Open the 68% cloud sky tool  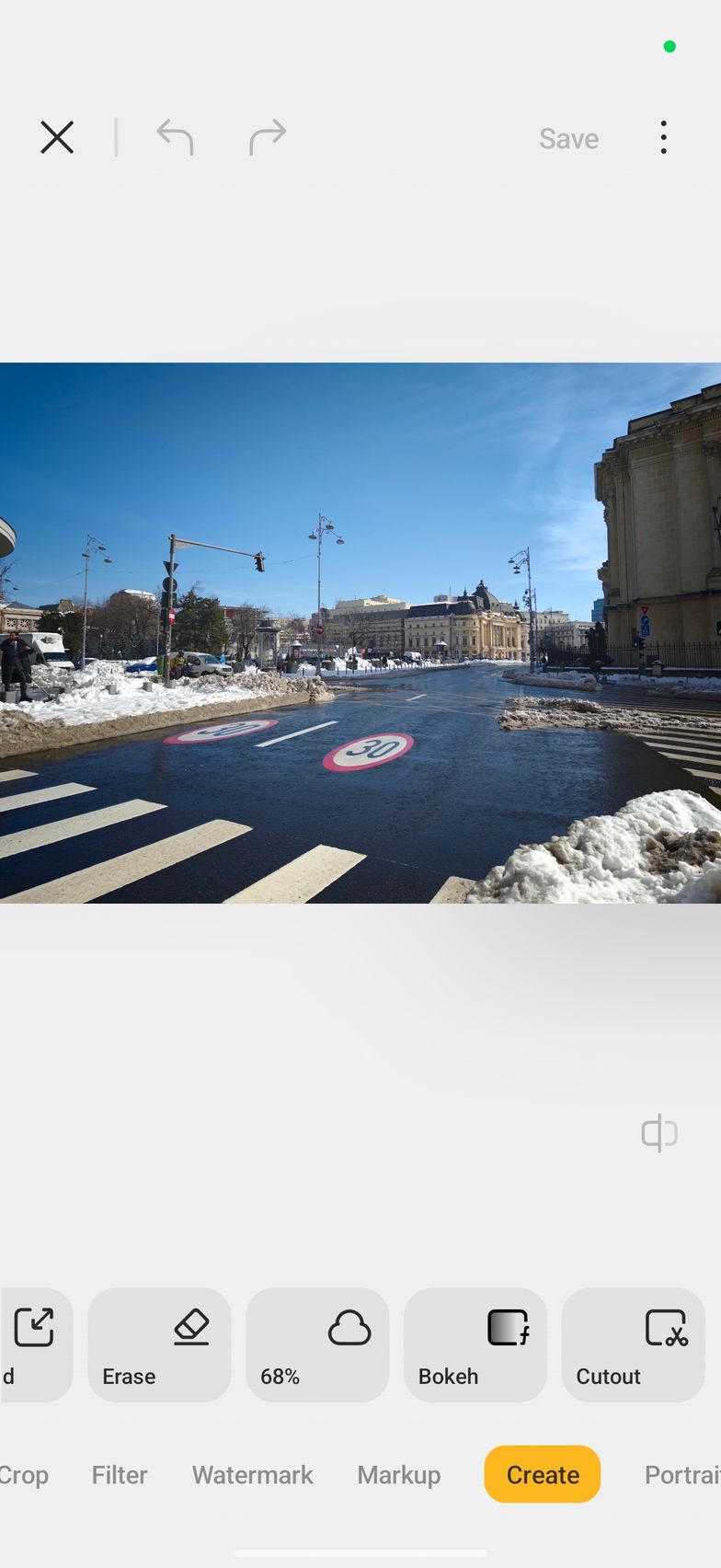(317, 1344)
